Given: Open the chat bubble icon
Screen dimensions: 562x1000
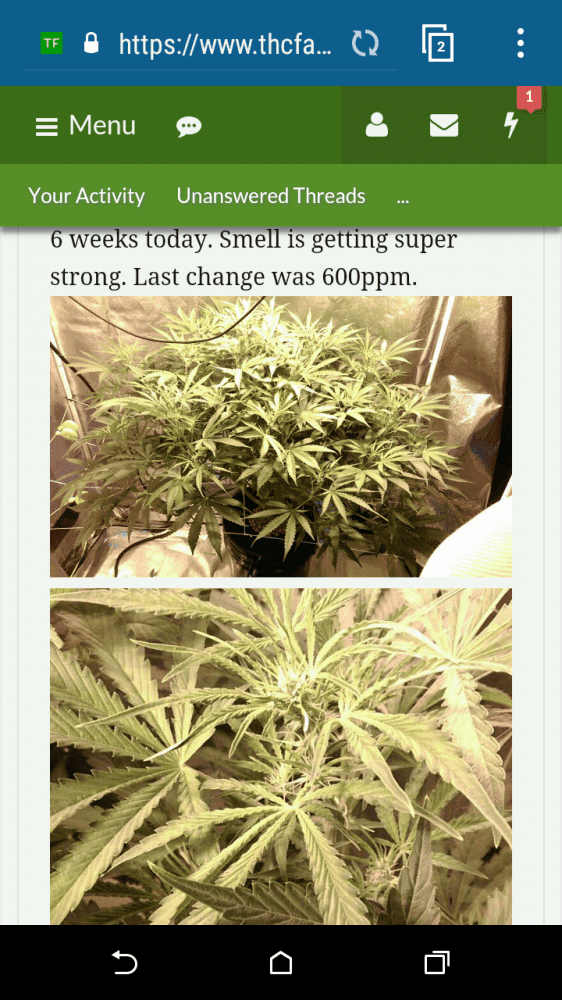Looking at the screenshot, I should click(189, 126).
